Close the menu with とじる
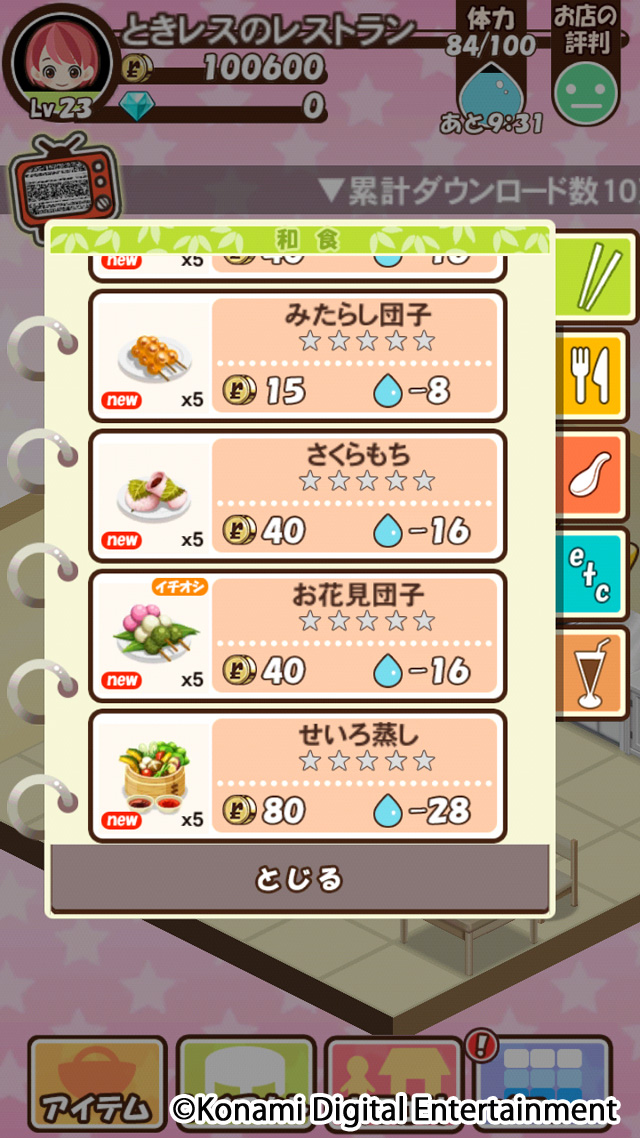Image resolution: width=640 pixels, height=1138 pixels. (300, 879)
